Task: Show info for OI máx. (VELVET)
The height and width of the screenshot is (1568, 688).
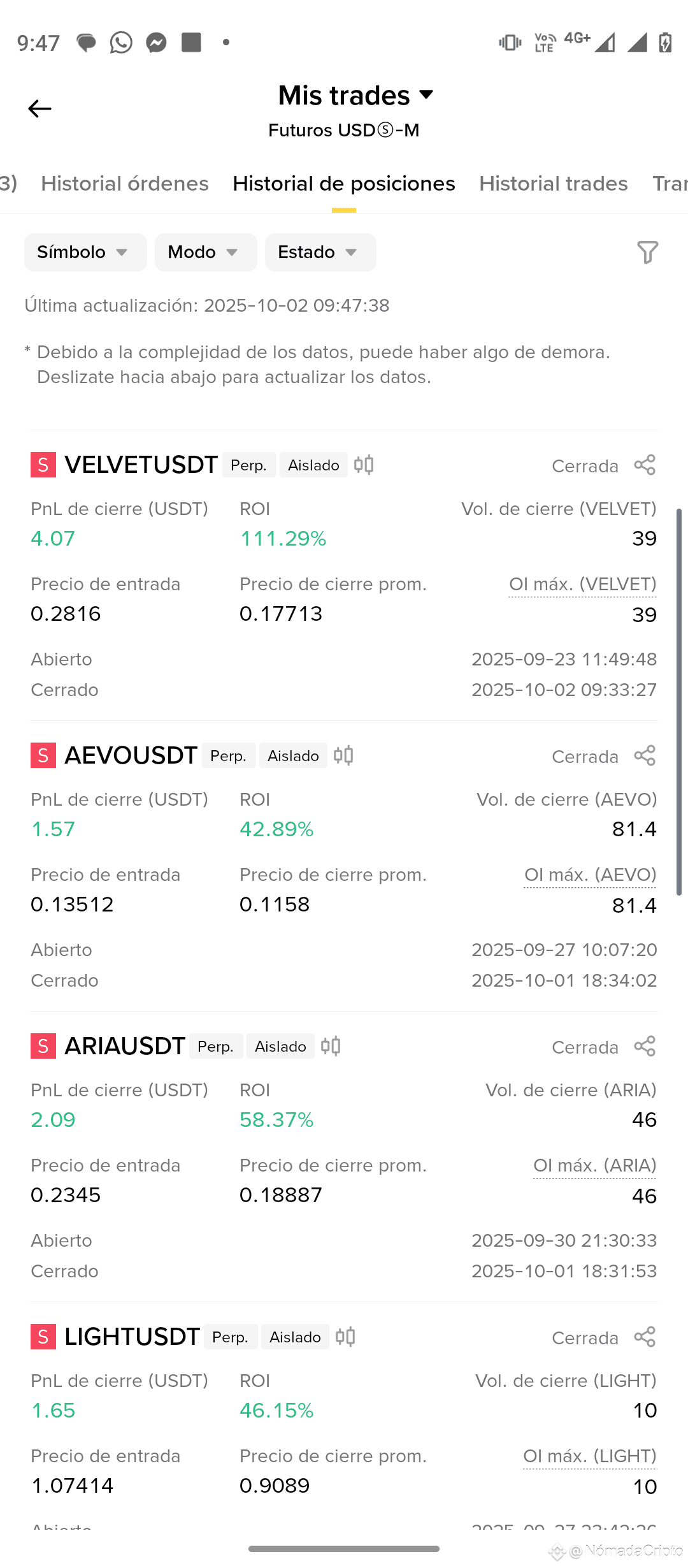Action: pos(582,584)
